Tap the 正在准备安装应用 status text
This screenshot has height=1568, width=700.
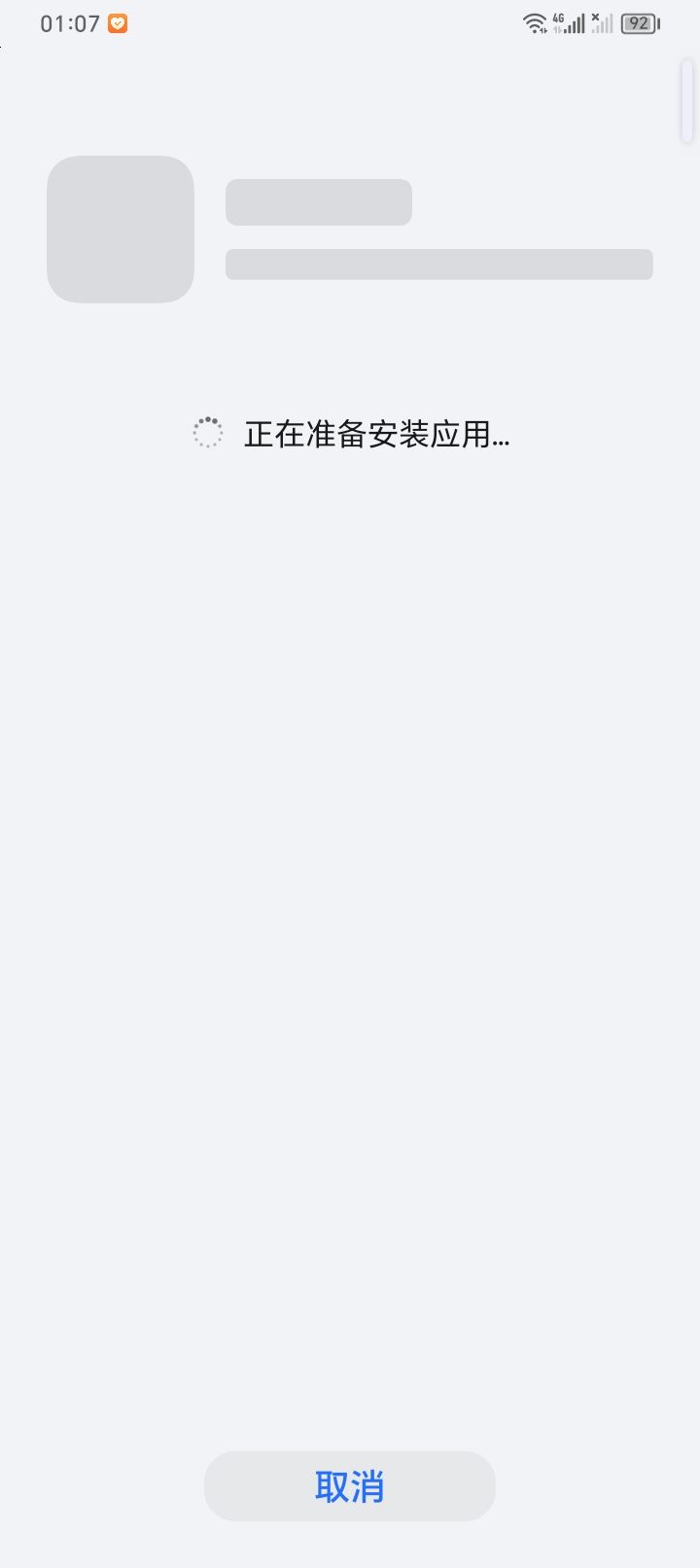coord(377,434)
